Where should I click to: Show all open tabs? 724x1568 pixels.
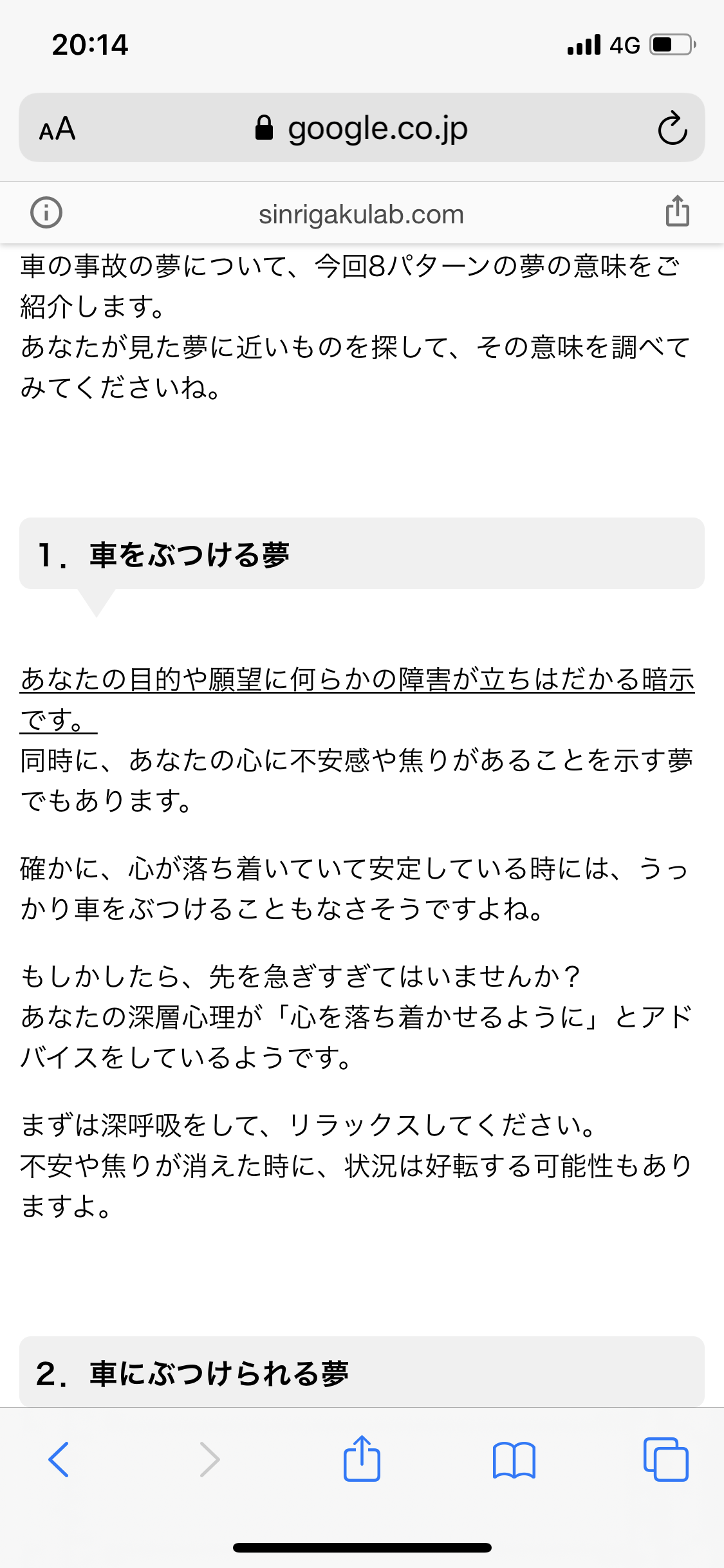pyautogui.click(x=665, y=1459)
